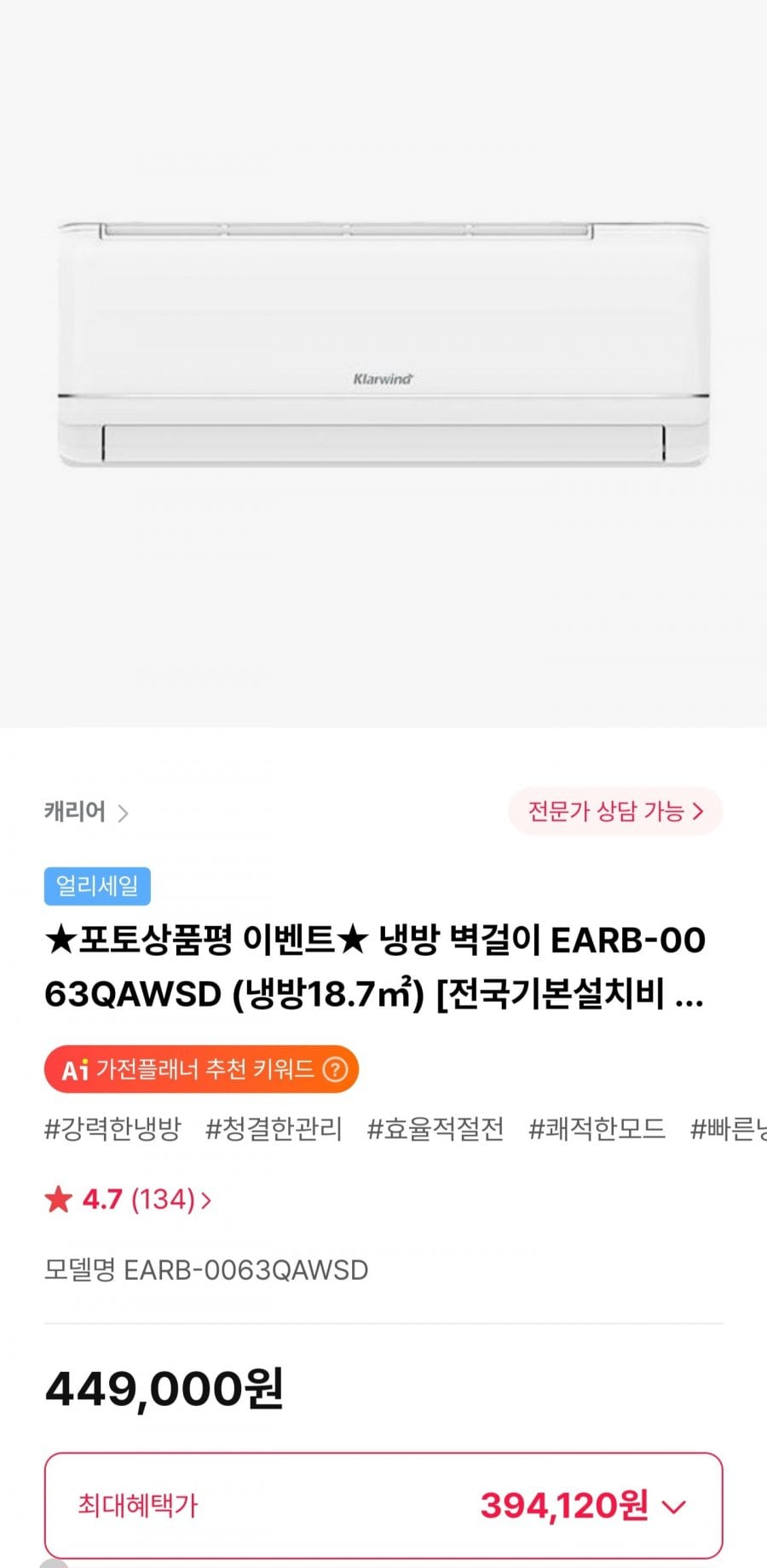This screenshot has height=1568, width=767.
Task: Select the #강력한냉방 keyword
Action: coord(112,1129)
